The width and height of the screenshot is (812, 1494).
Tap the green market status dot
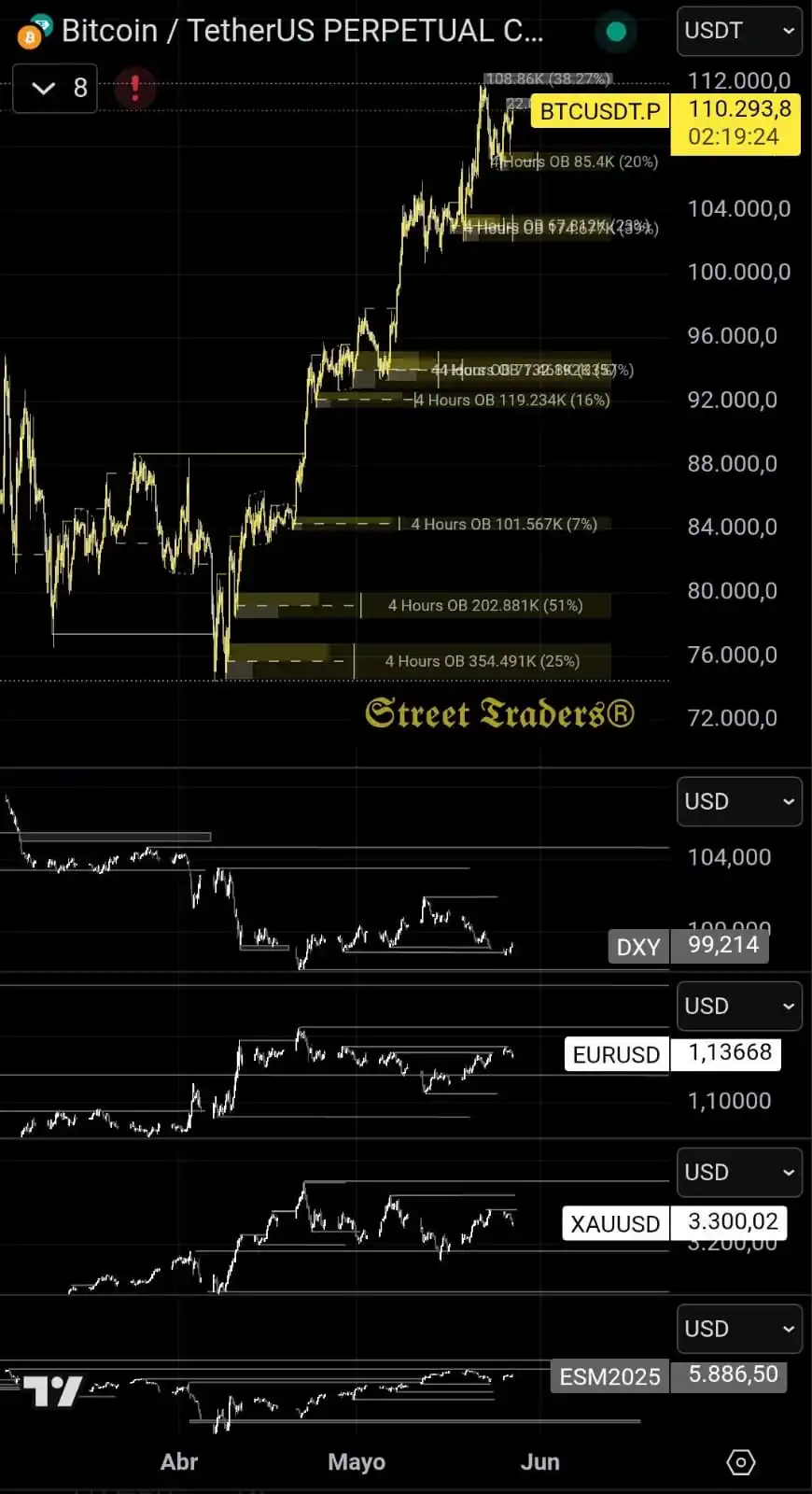(616, 32)
